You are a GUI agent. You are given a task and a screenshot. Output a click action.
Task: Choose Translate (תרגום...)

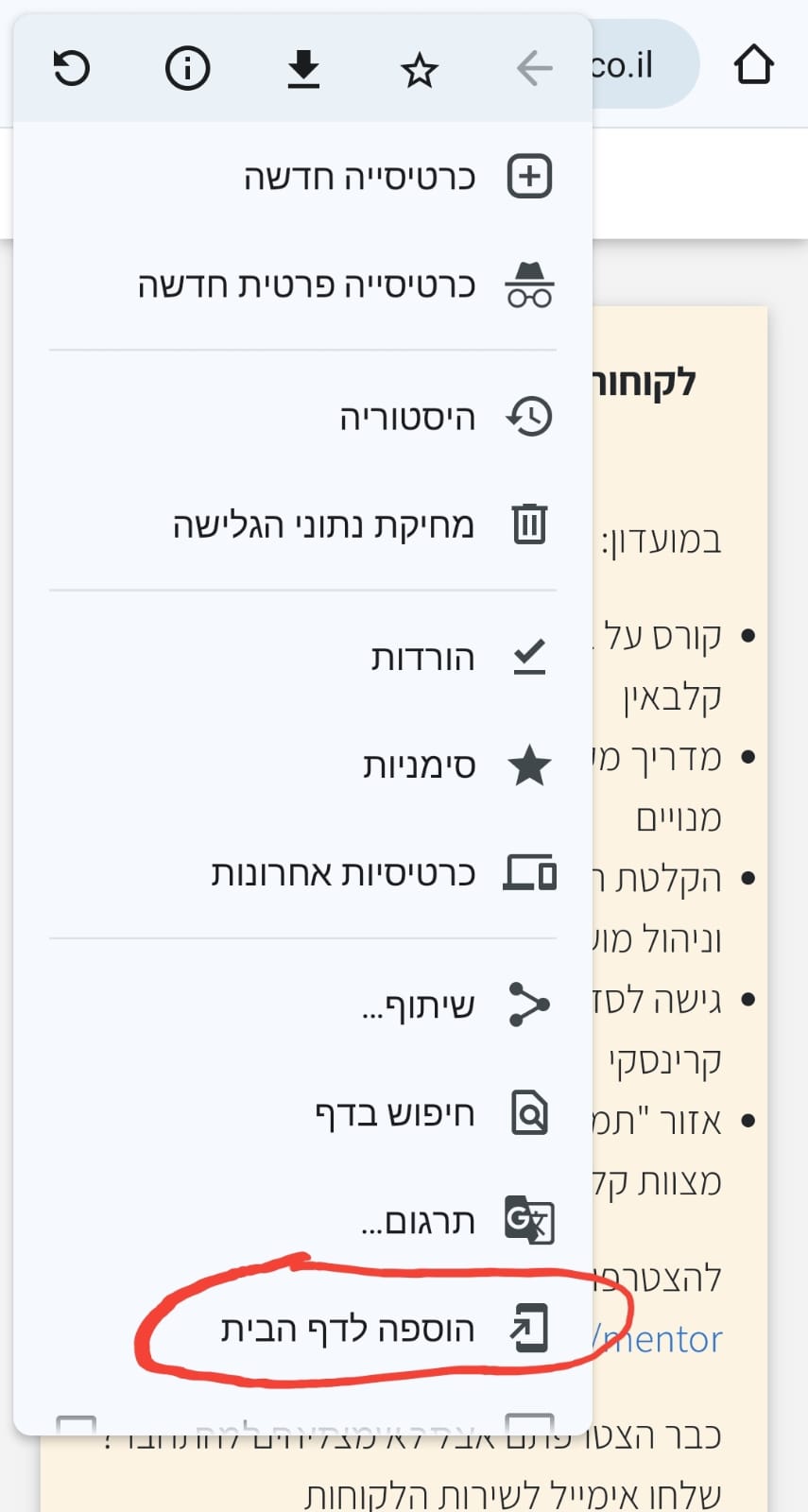(x=302, y=1220)
